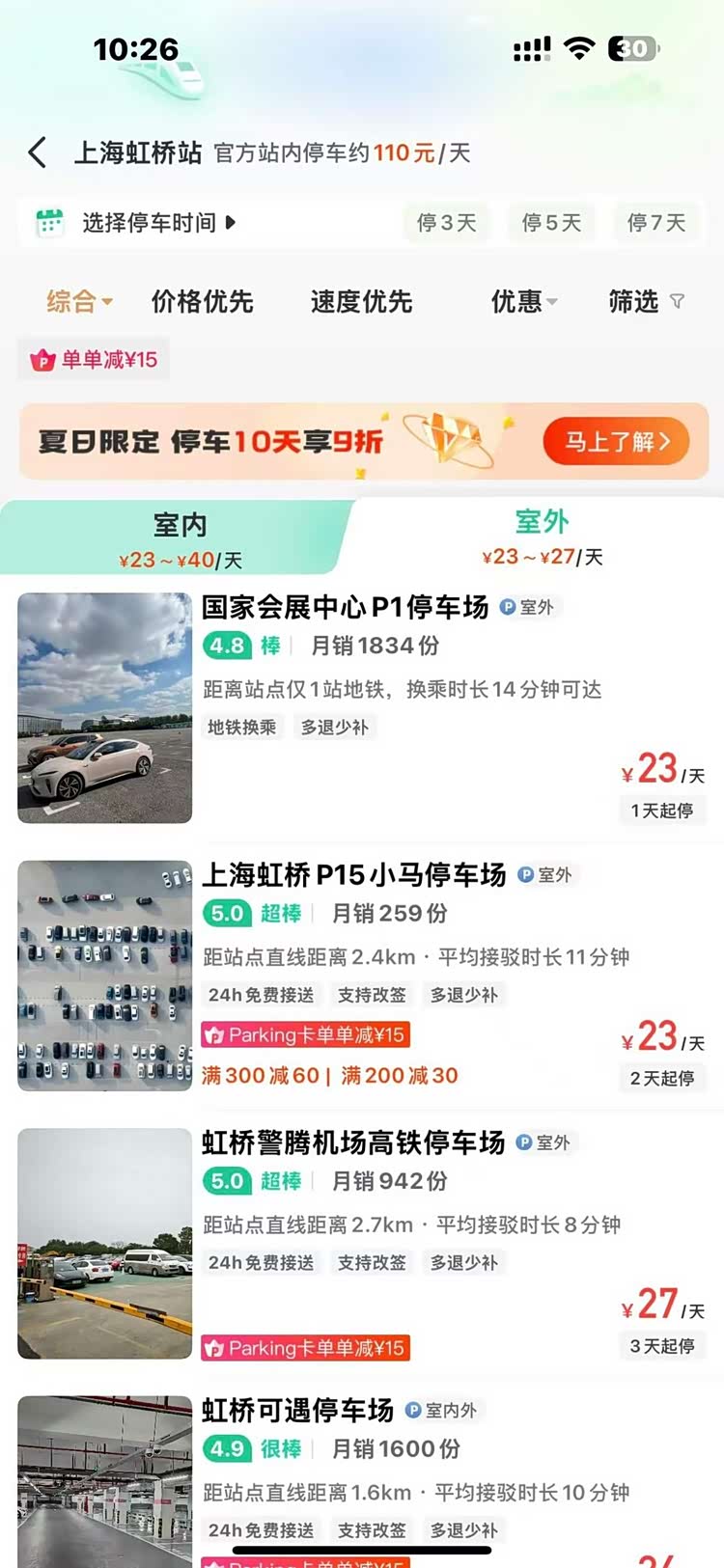This screenshot has width=724, height=1568.
Task: Expand the 综合 sort dropdown
Action: [79, 302]
